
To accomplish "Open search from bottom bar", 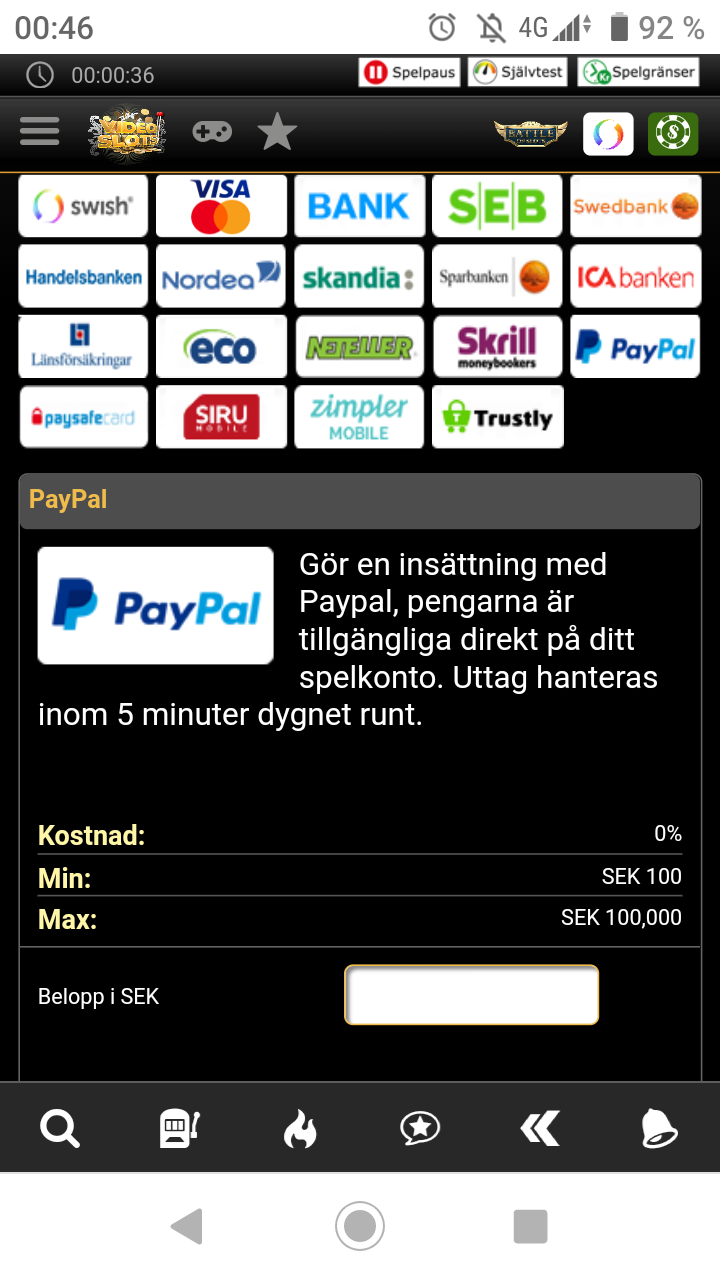I will click(x=60, y=1129).
